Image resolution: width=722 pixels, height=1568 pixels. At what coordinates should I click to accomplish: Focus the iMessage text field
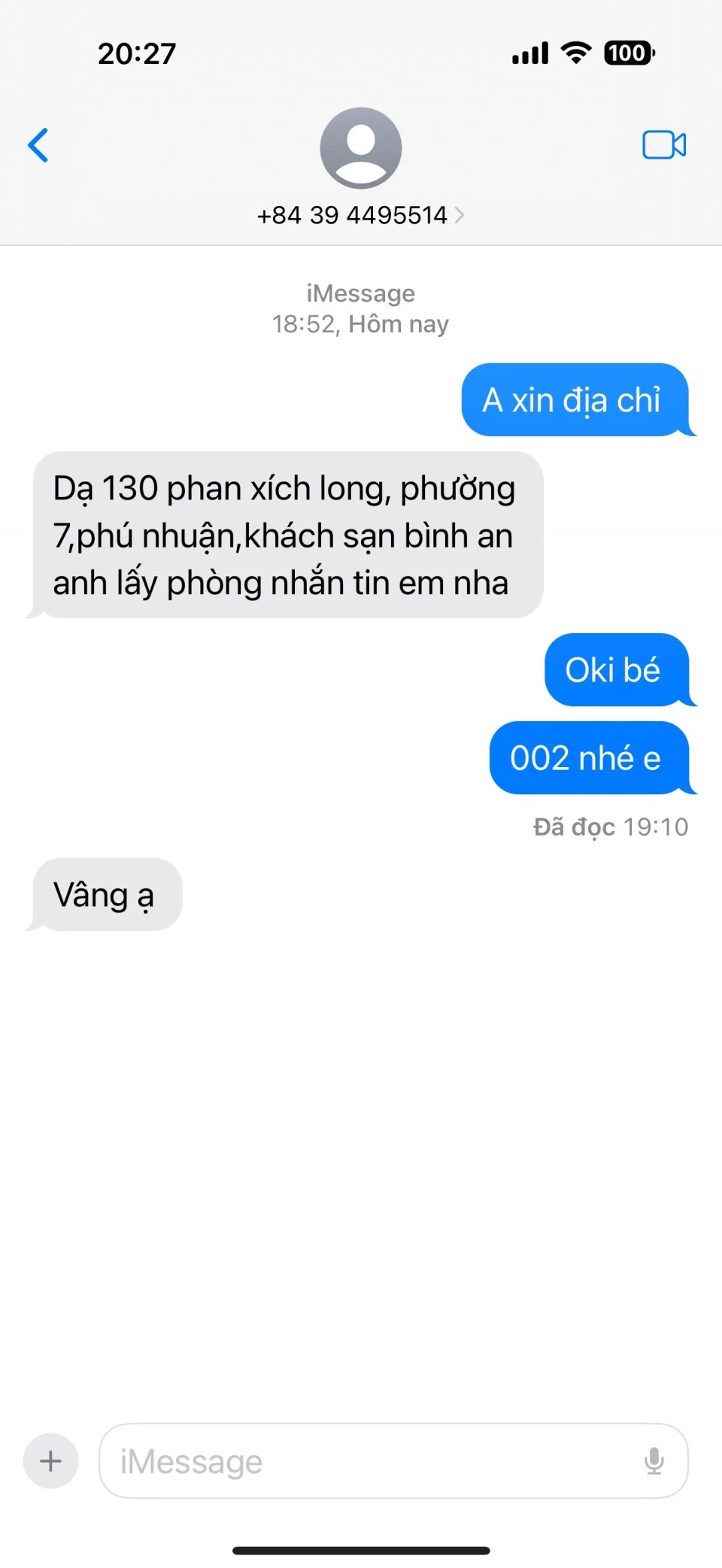coord(369,1461)
